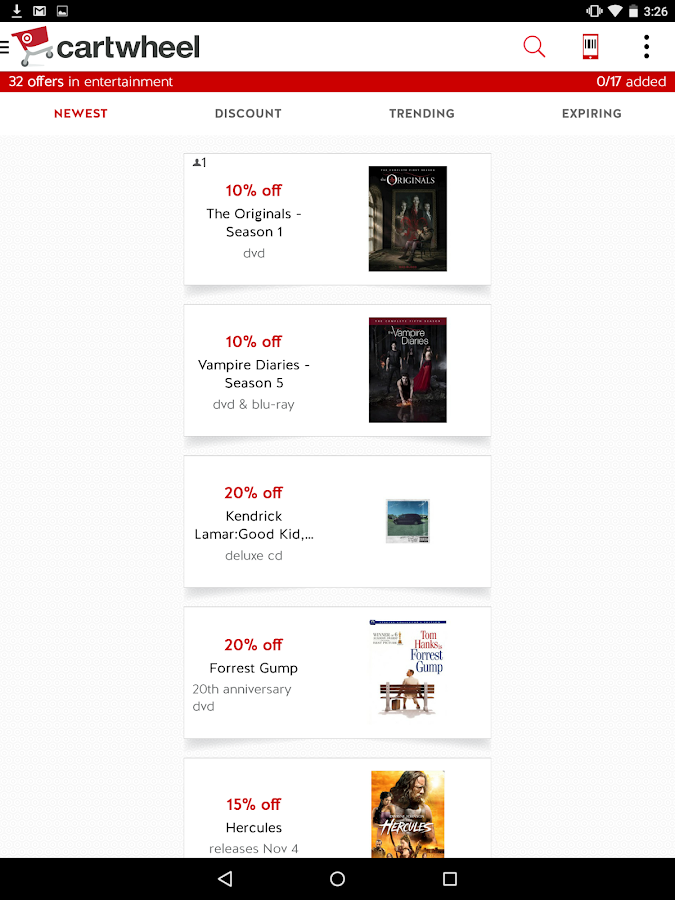Switch to the Discount tab
The height and width of the screenshot is (900, 675).
248,113
